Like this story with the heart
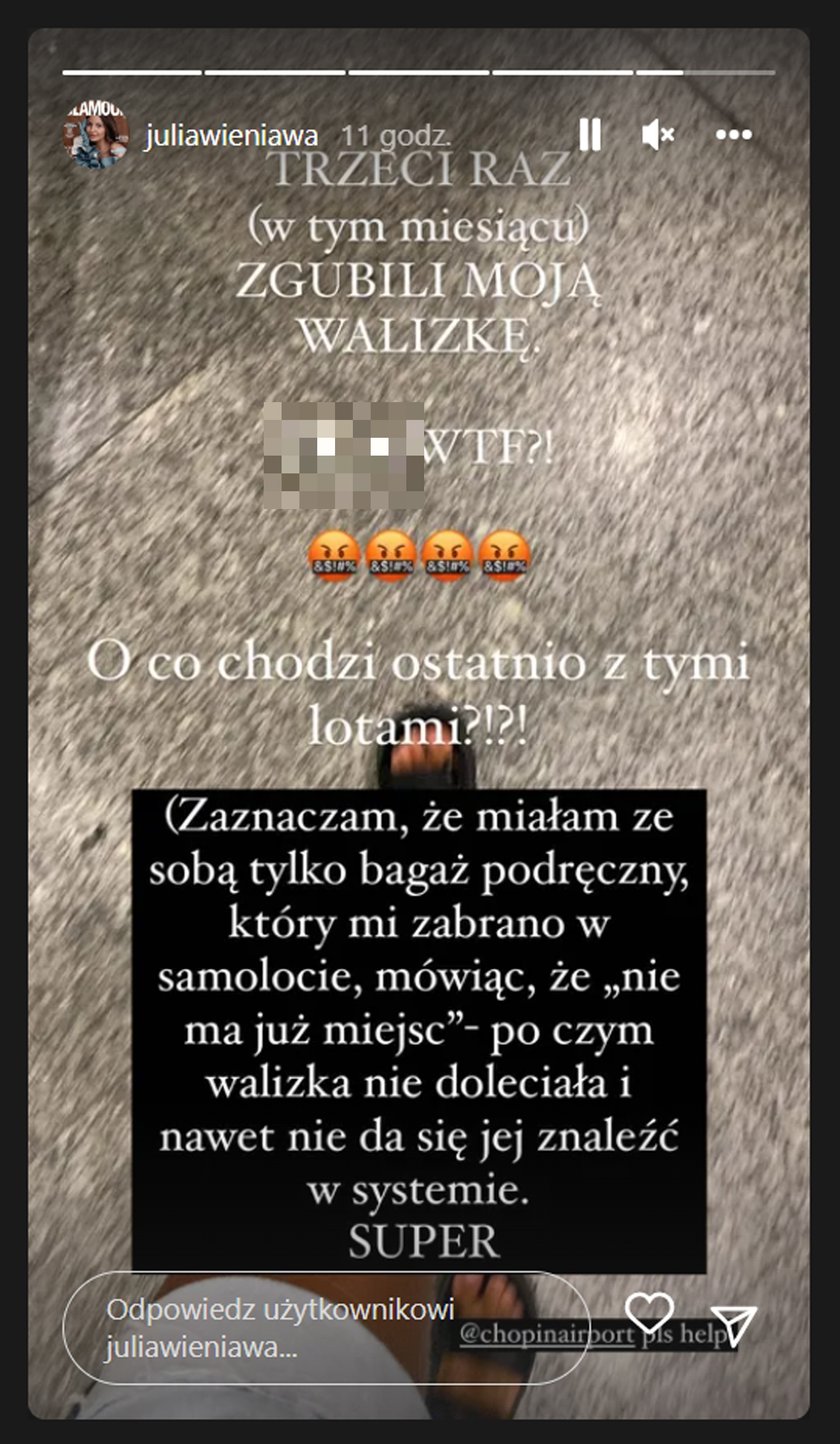 pyautogui.click(x=649, y=1312)
